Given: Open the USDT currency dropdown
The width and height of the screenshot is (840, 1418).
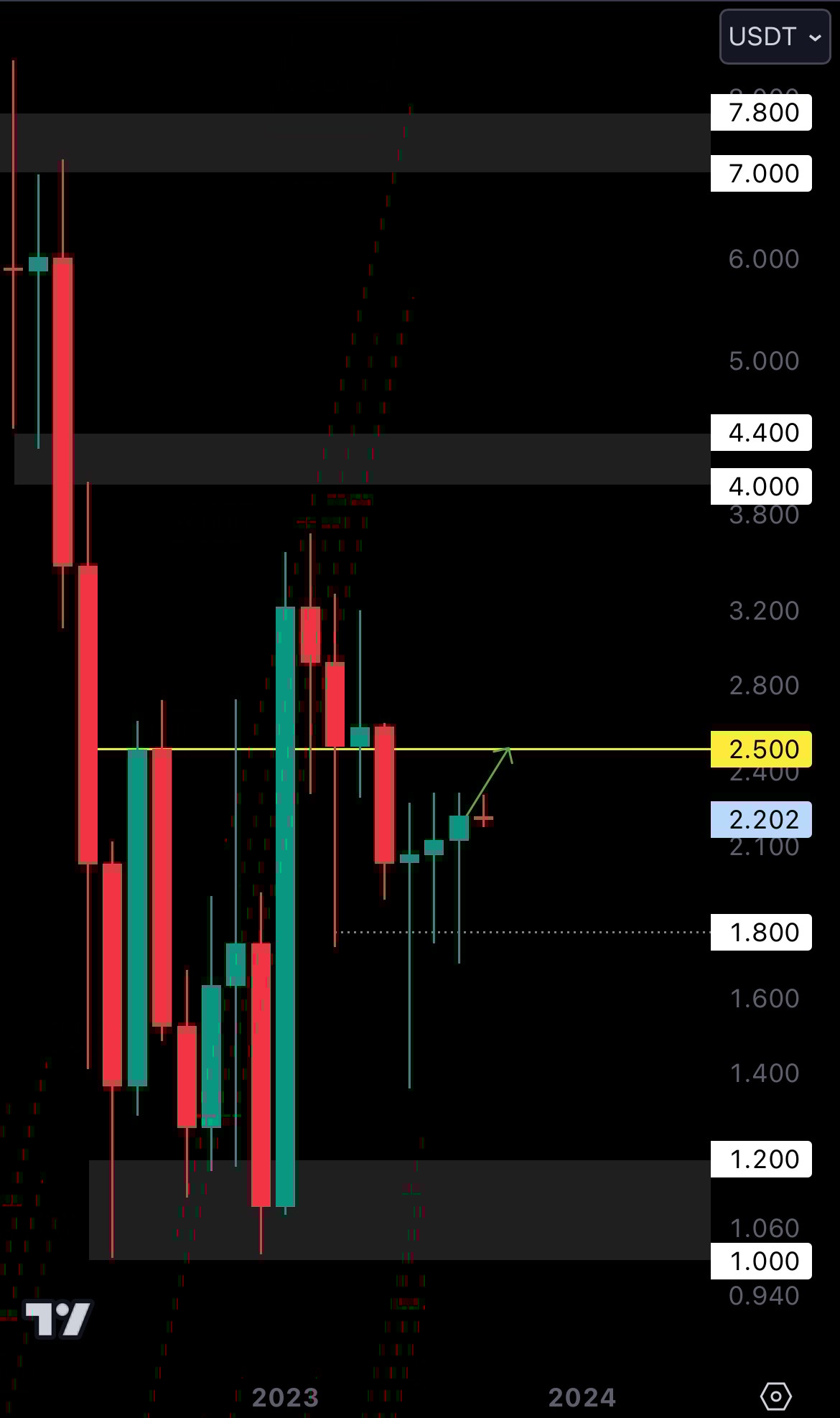Looking at the screenshot, I should (x=774, y=37).
